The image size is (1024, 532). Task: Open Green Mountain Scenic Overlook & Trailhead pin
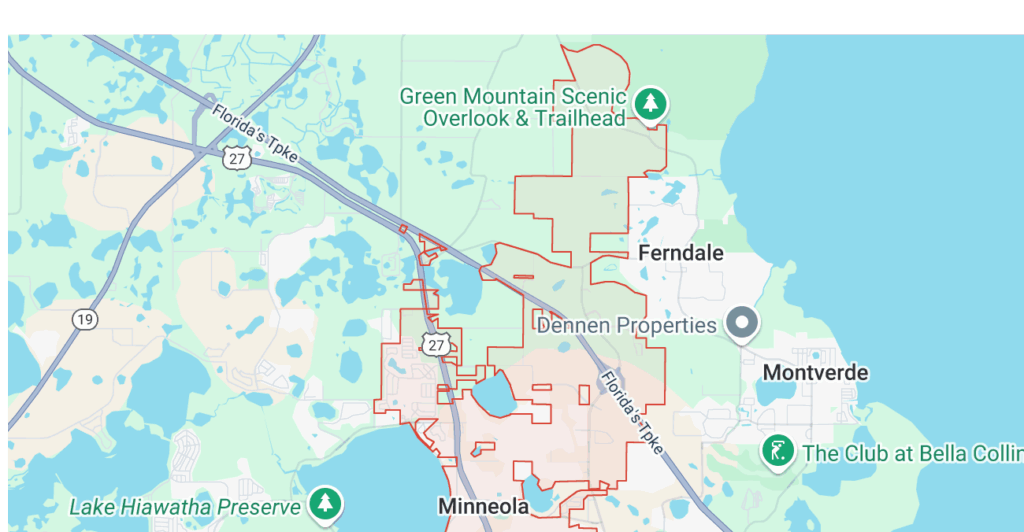pos(652,102)
